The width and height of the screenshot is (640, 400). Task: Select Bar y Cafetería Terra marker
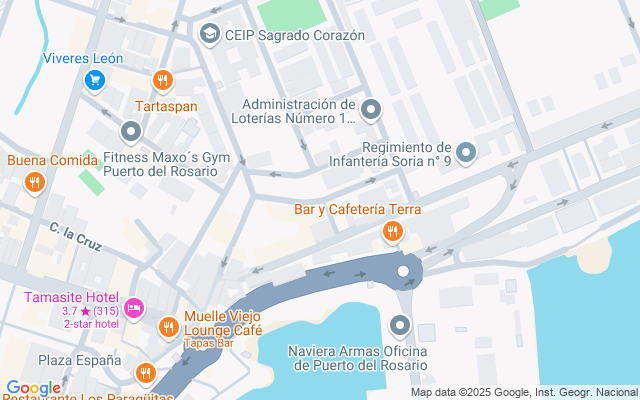392,233
